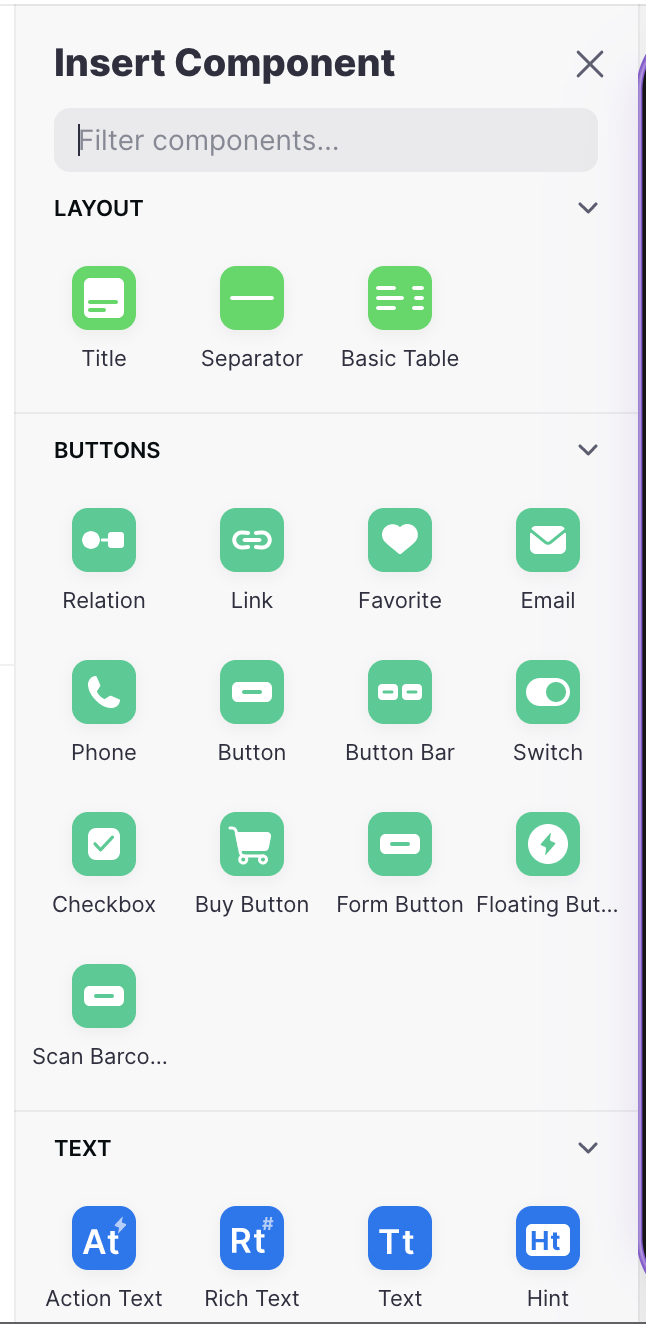646x1324 pixels.
Task: Insert the Button Bar component
Action: pos(400,692)
